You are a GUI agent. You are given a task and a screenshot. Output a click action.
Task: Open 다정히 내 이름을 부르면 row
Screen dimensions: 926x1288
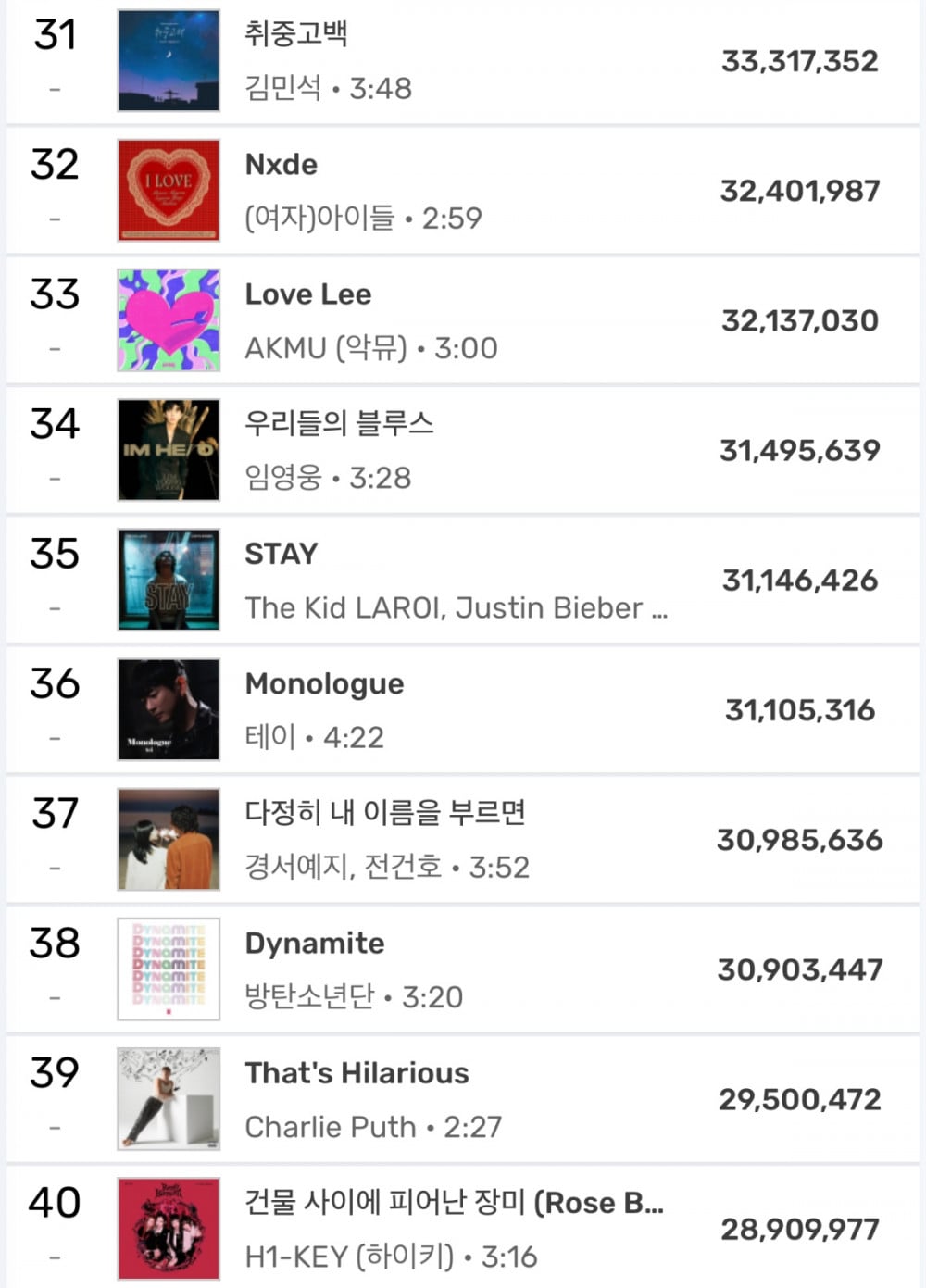(384, 813)
